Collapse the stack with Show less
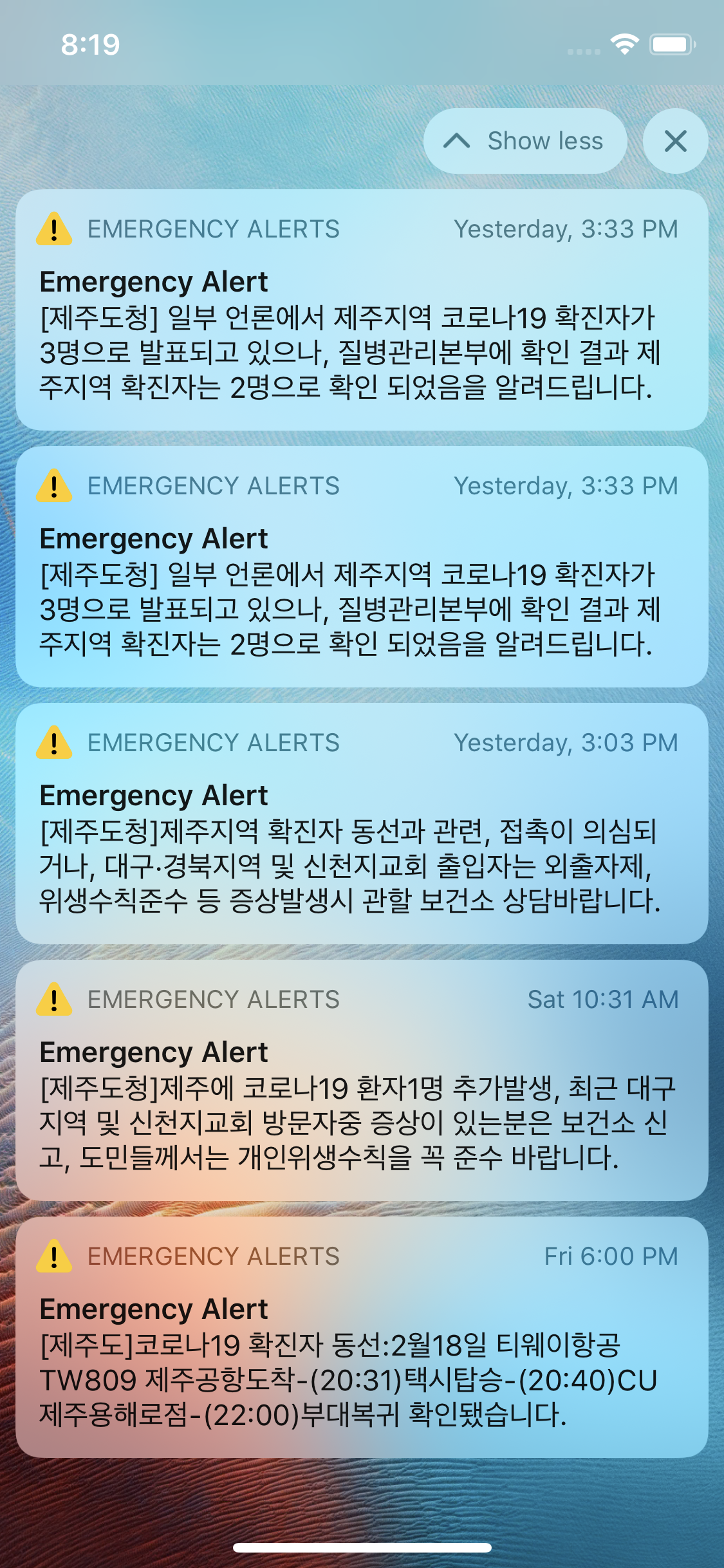 click(x=524, y=141)
